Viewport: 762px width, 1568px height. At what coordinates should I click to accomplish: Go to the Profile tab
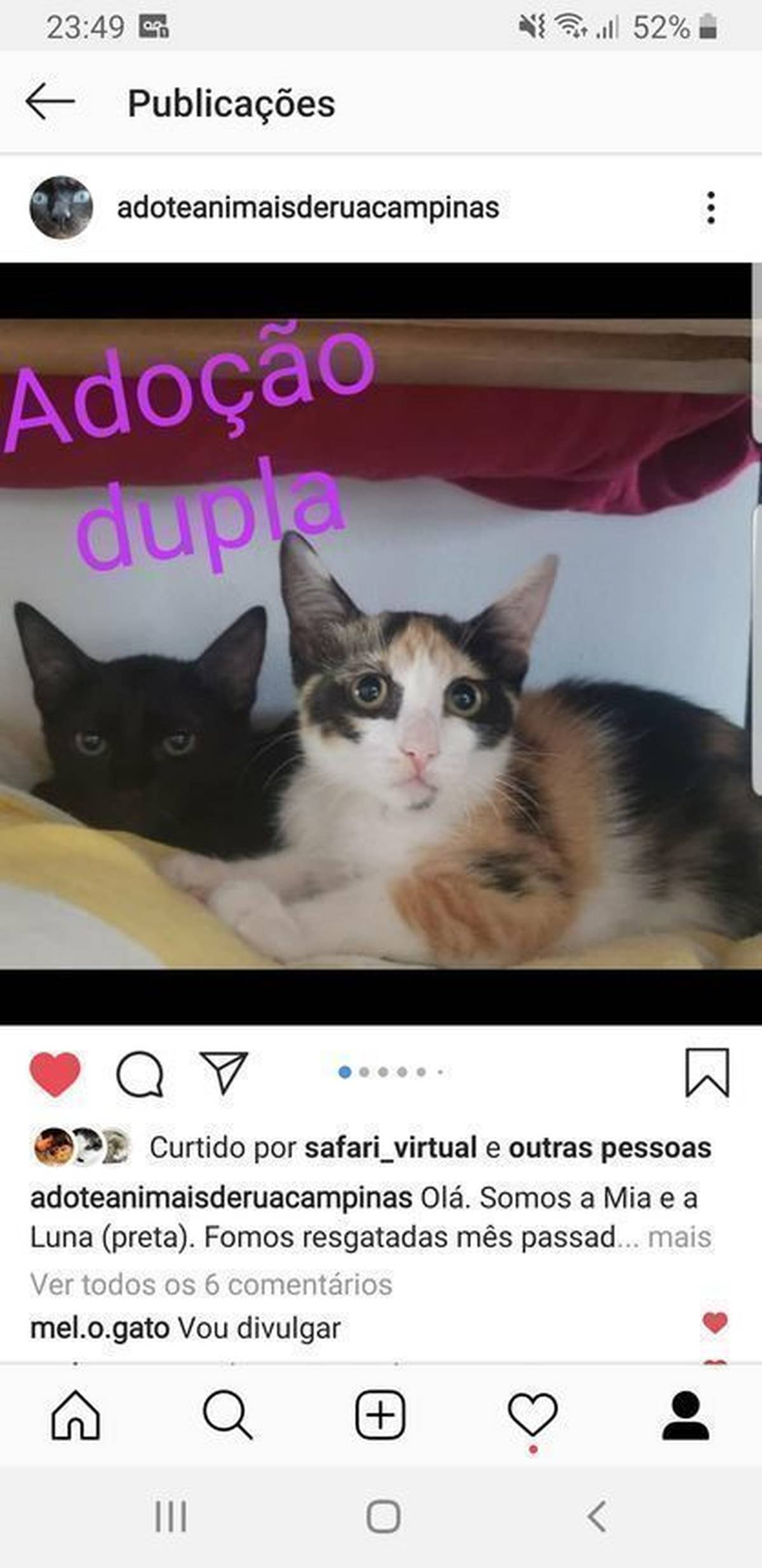(685, 1415)
